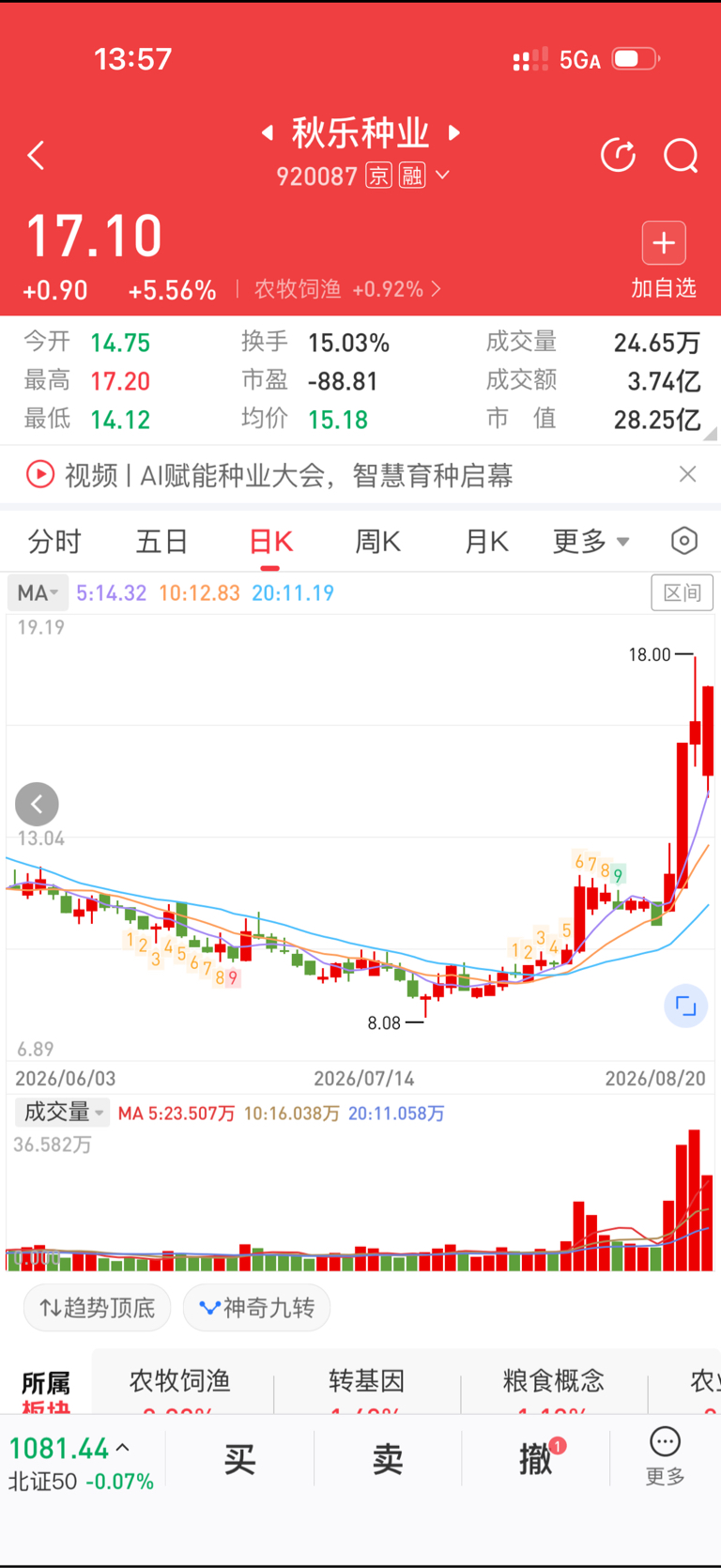Image resolution: width=721 pixels, height=1568 pixels.
Task: Switch to the 分时 chart tab
Action: [54, 542]
